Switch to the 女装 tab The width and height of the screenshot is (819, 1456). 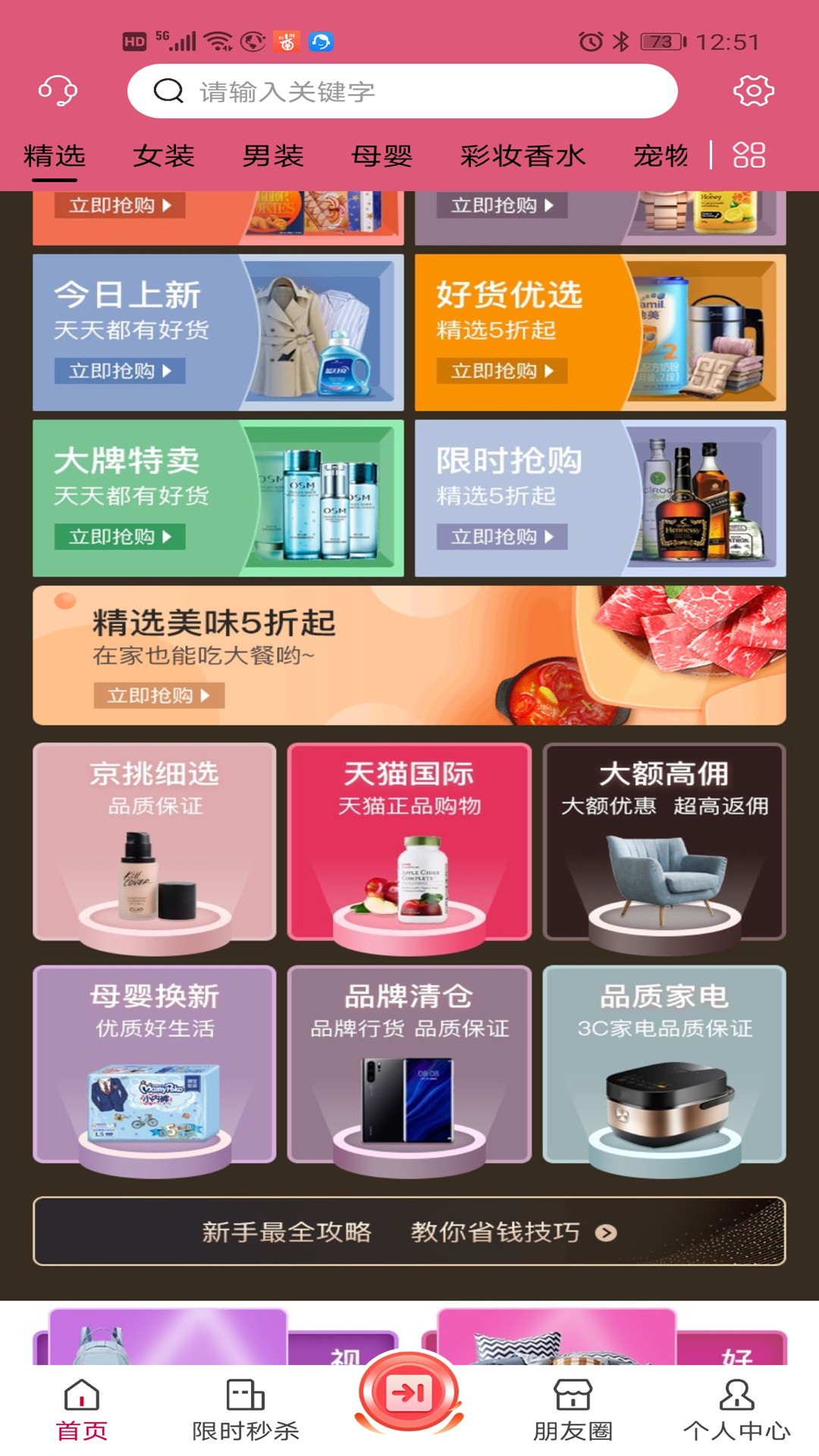click(x=164, y=157)
